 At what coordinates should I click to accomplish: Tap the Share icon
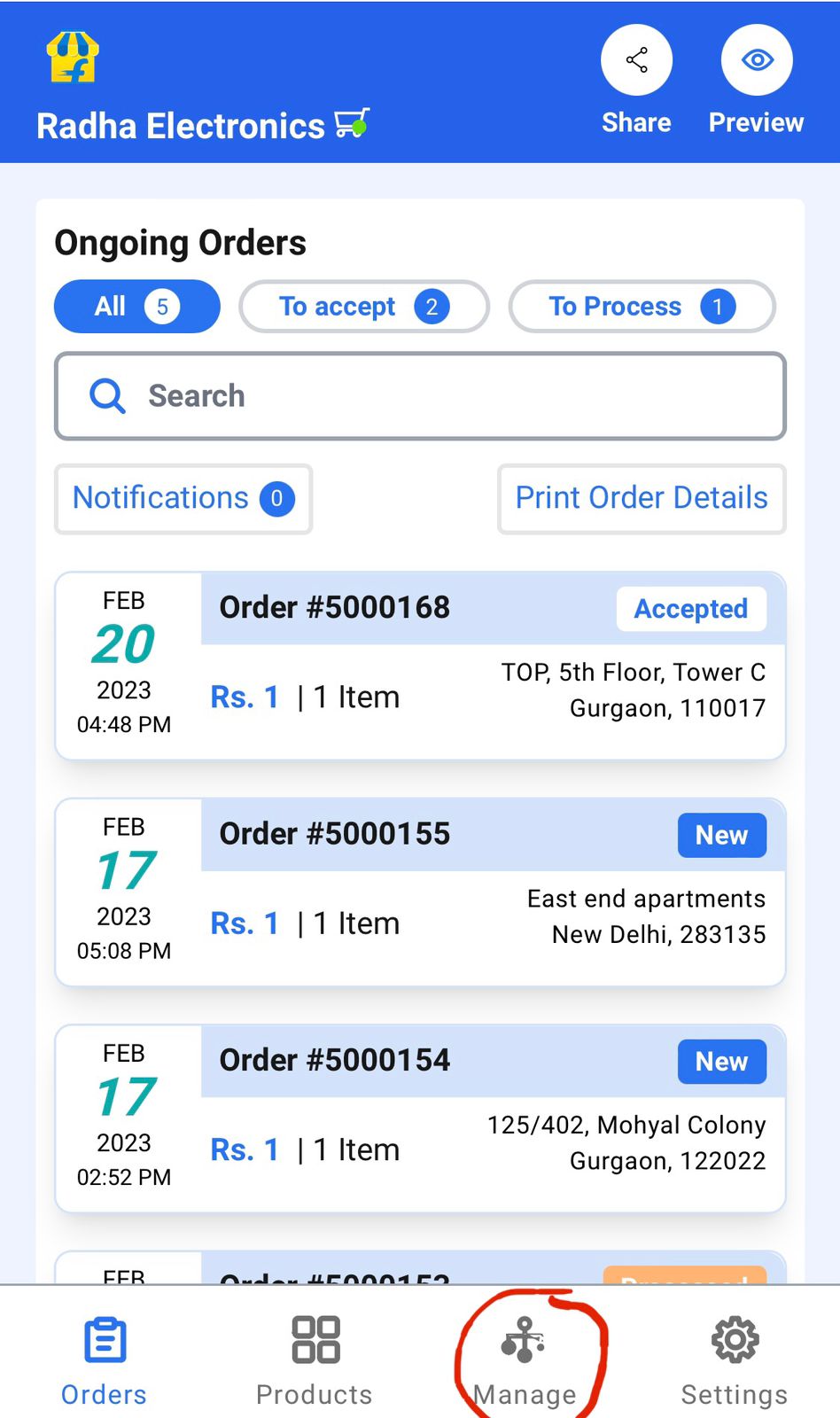[636, 60]
